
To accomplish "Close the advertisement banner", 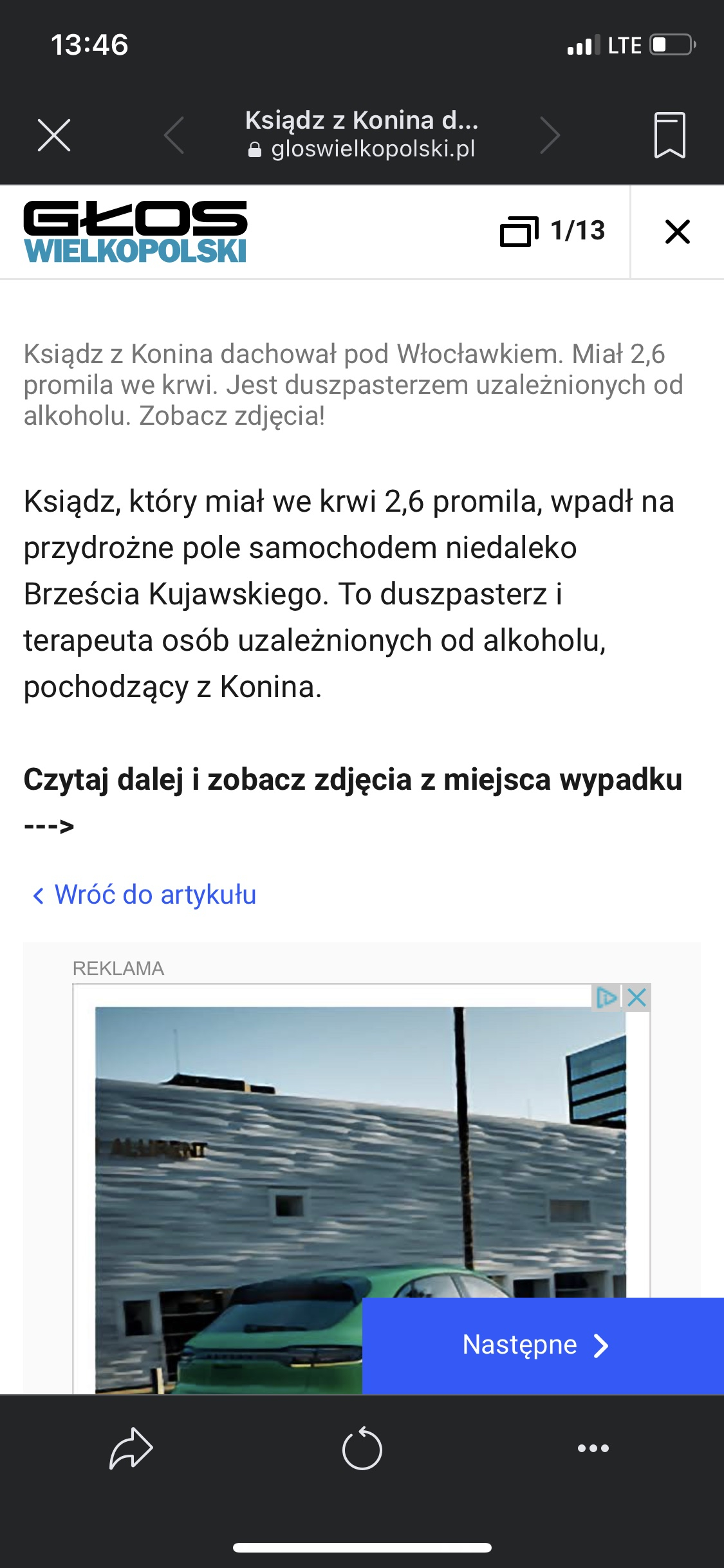I will (636, 998).
